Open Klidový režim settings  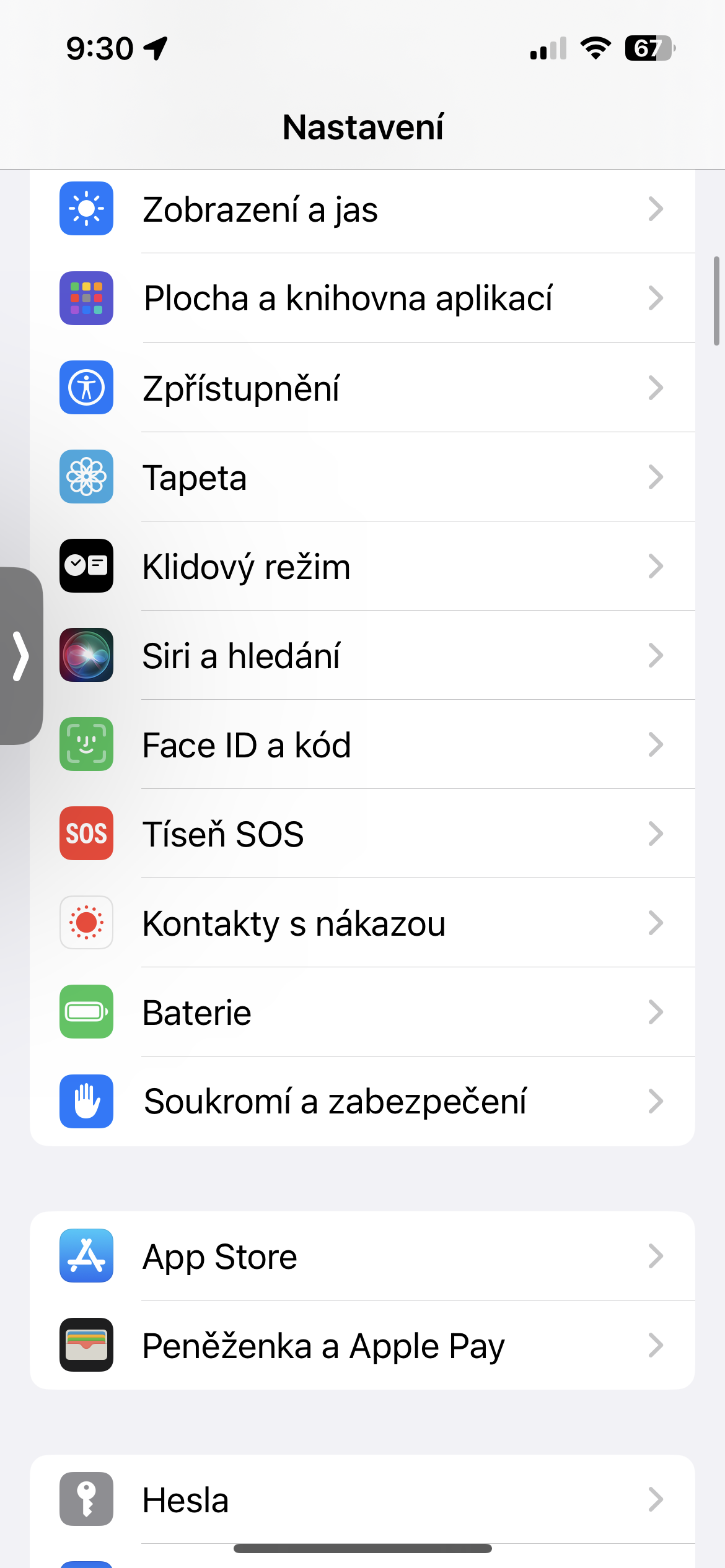(x=362, y=566)
